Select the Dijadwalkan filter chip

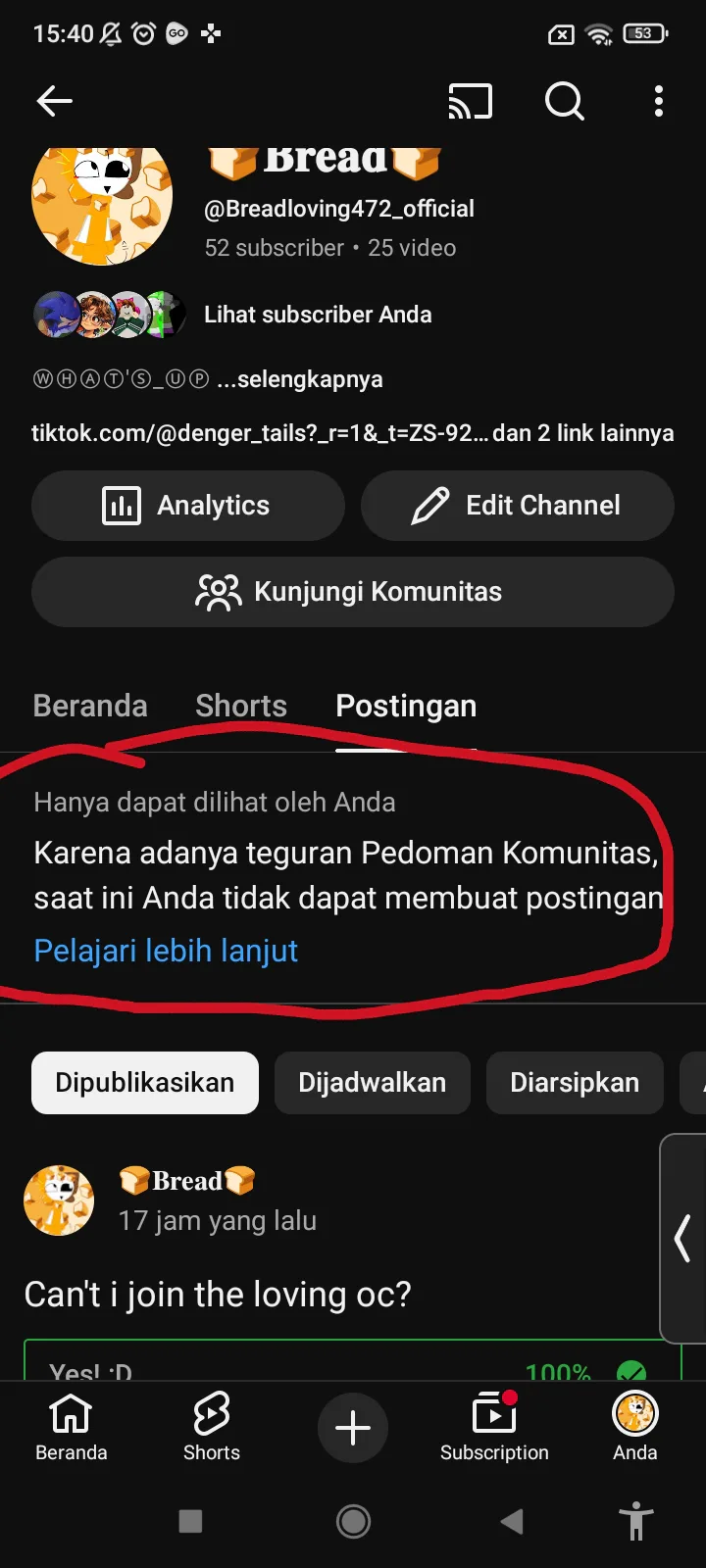point(373,1083)
